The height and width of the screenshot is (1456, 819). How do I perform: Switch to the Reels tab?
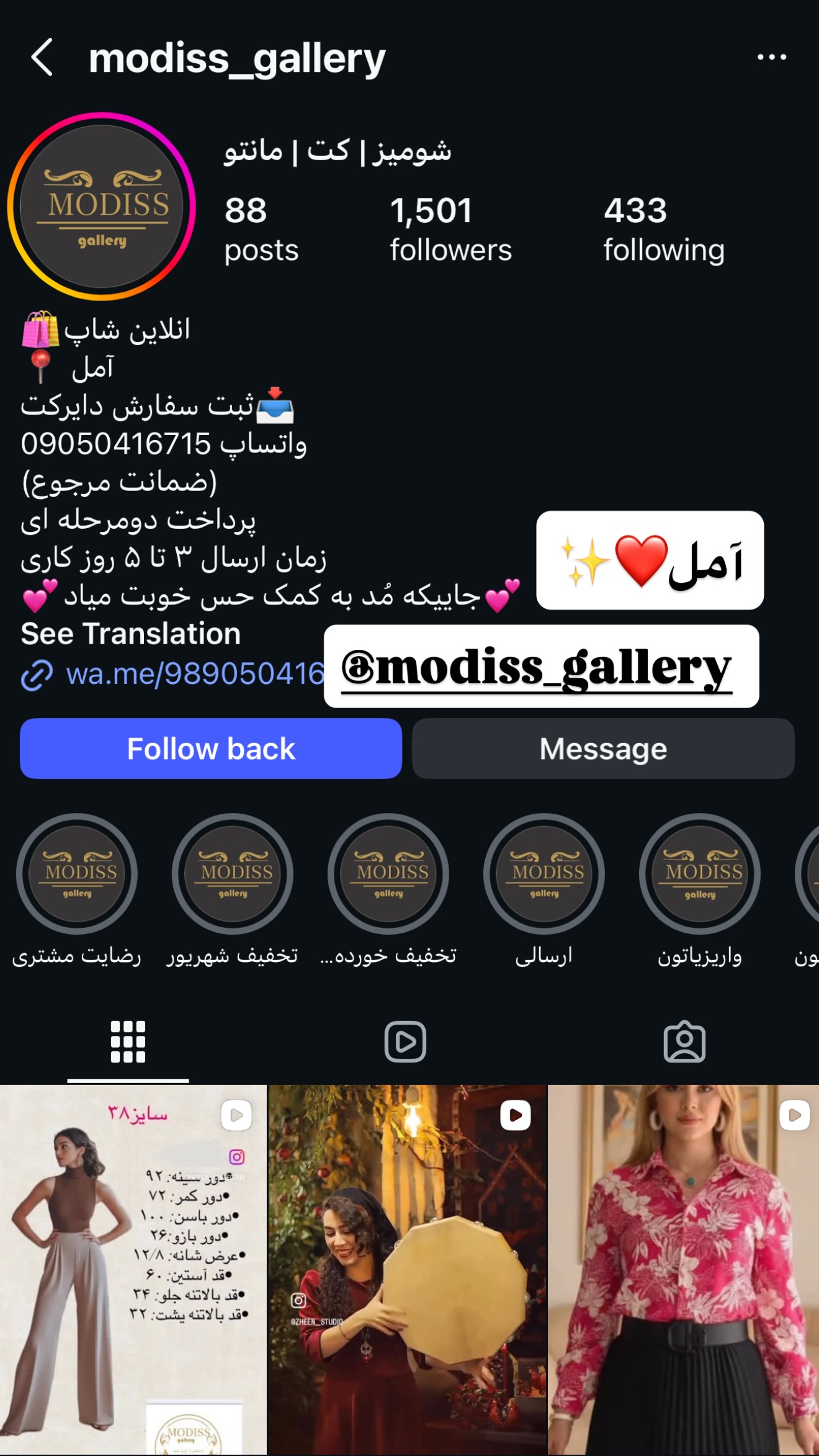[405, 1041]
